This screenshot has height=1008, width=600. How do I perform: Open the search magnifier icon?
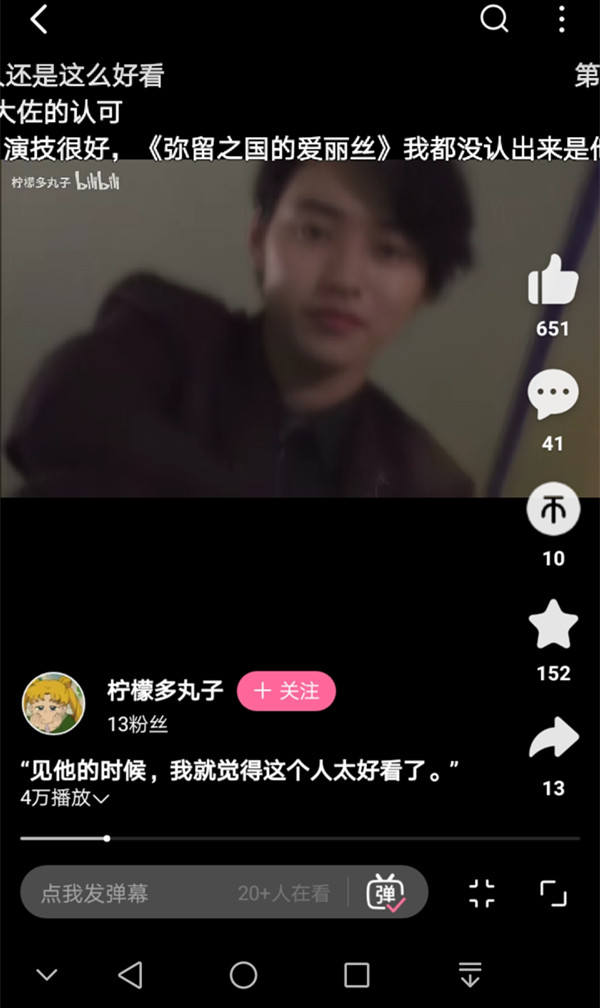494,19
